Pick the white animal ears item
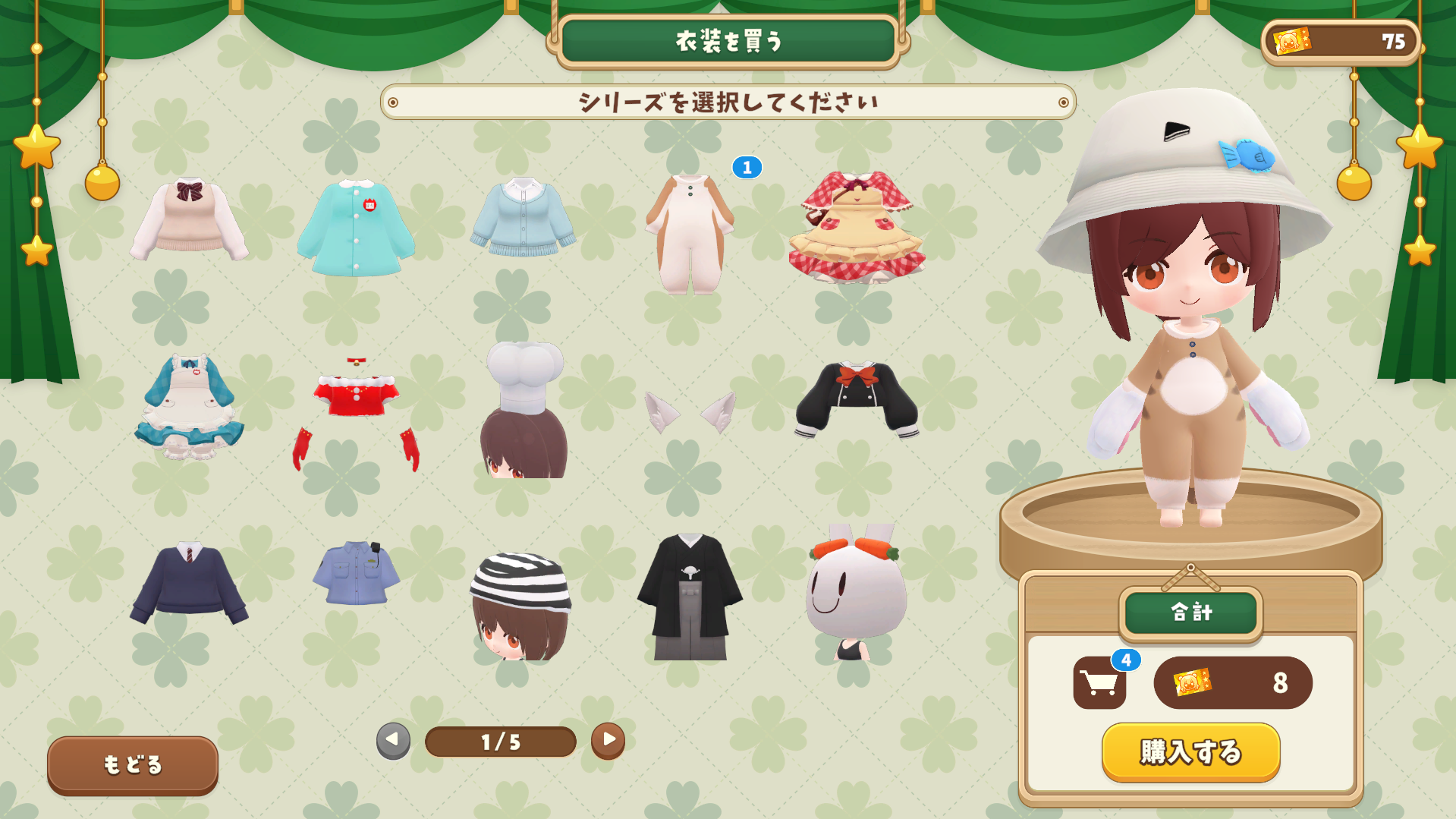Viewport: 1456px width, 819px height. (x=690, y=412)
